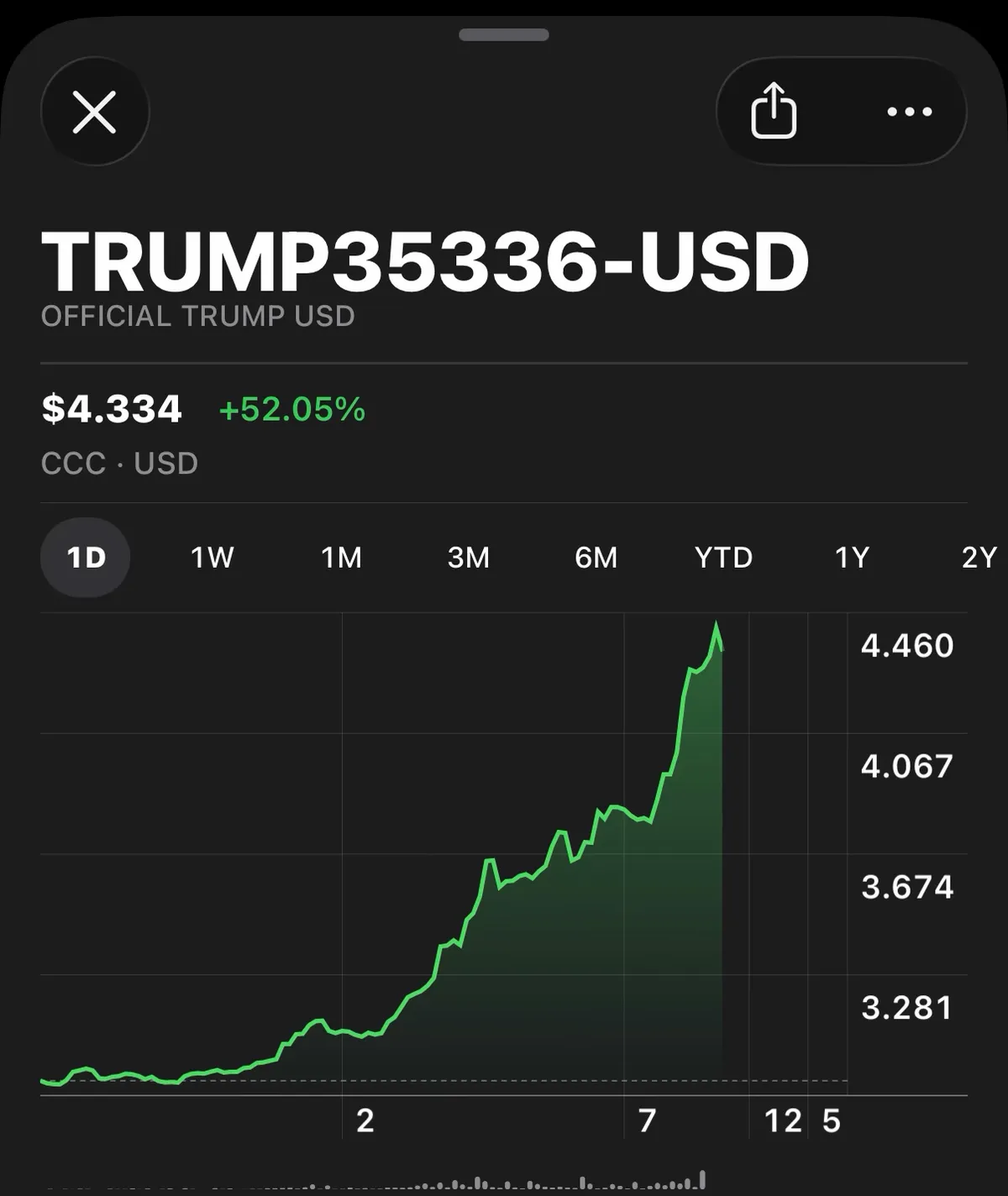Switch chart to 1W range

point(213,558)
